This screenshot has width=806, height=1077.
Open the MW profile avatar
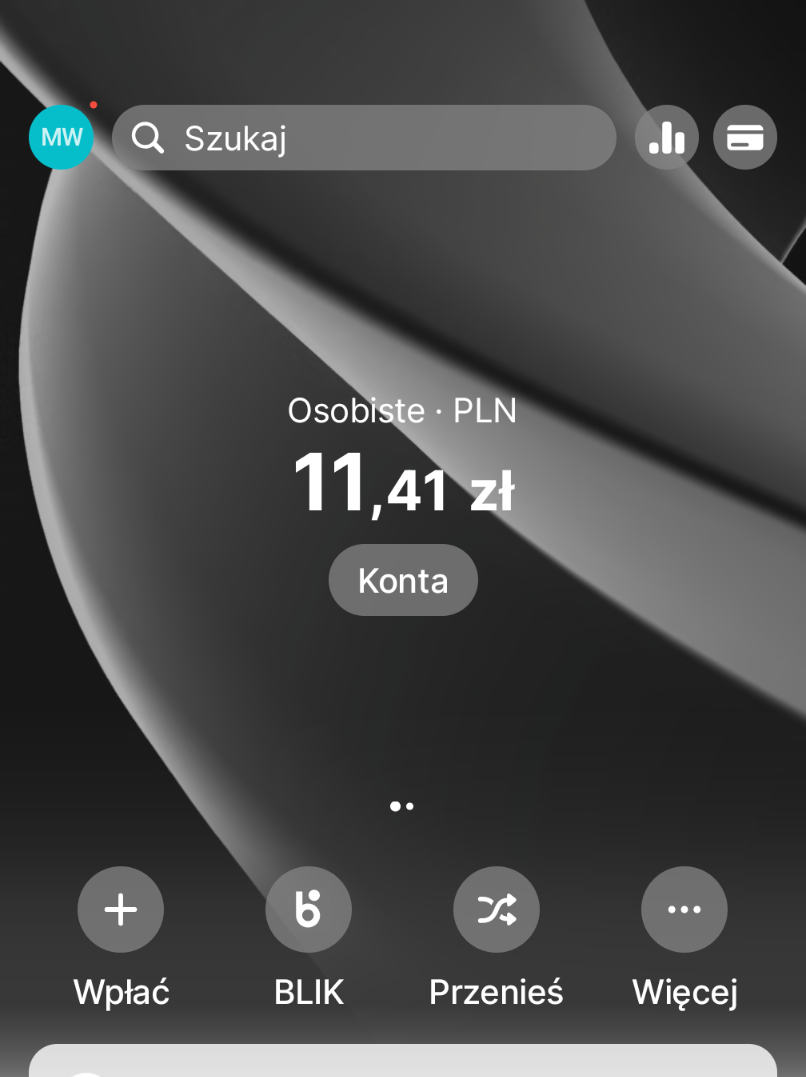point(61,138)
